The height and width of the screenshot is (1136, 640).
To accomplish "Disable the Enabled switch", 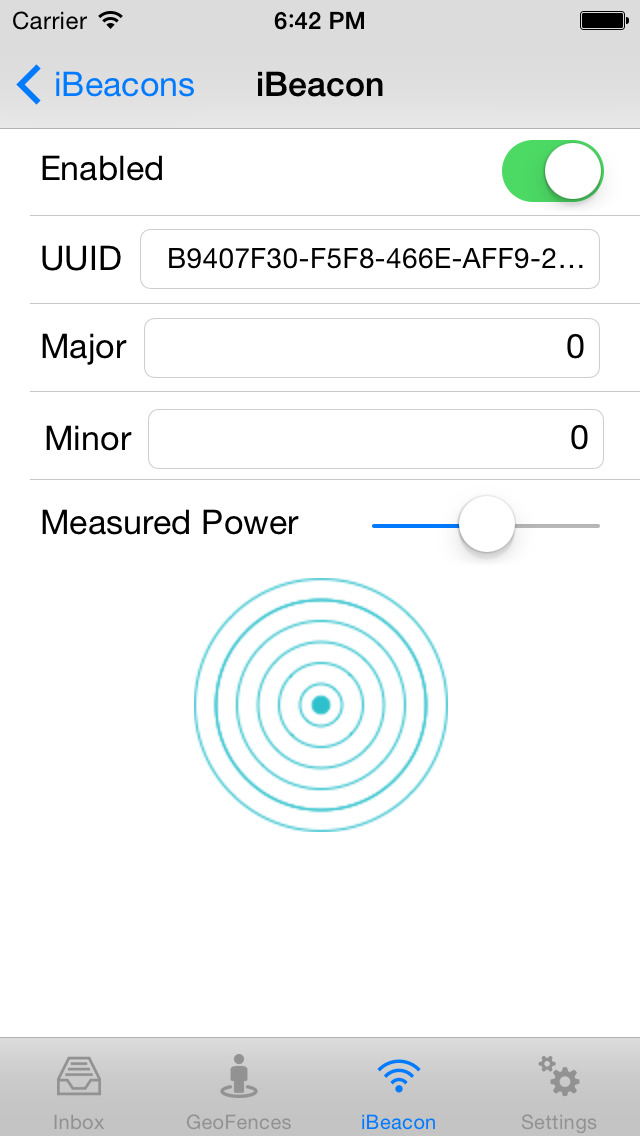I will (552, 172).
